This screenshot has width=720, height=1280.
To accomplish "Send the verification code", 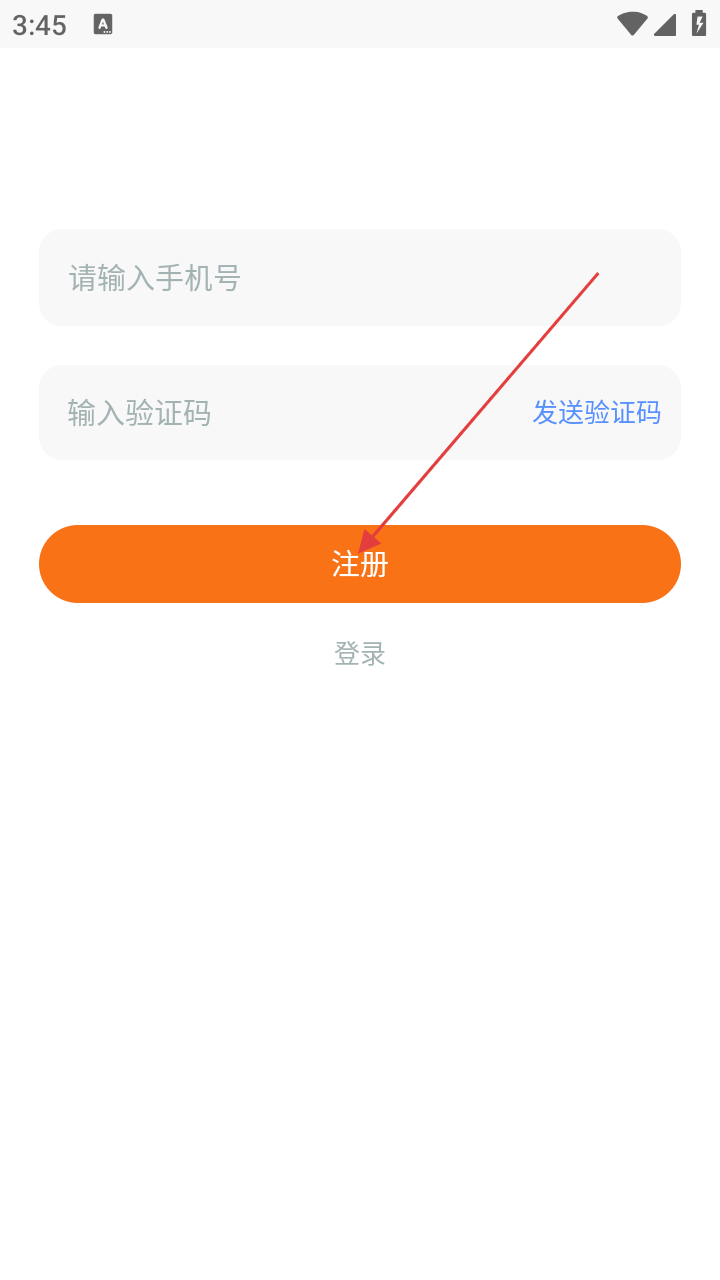I will pos(597,412).
